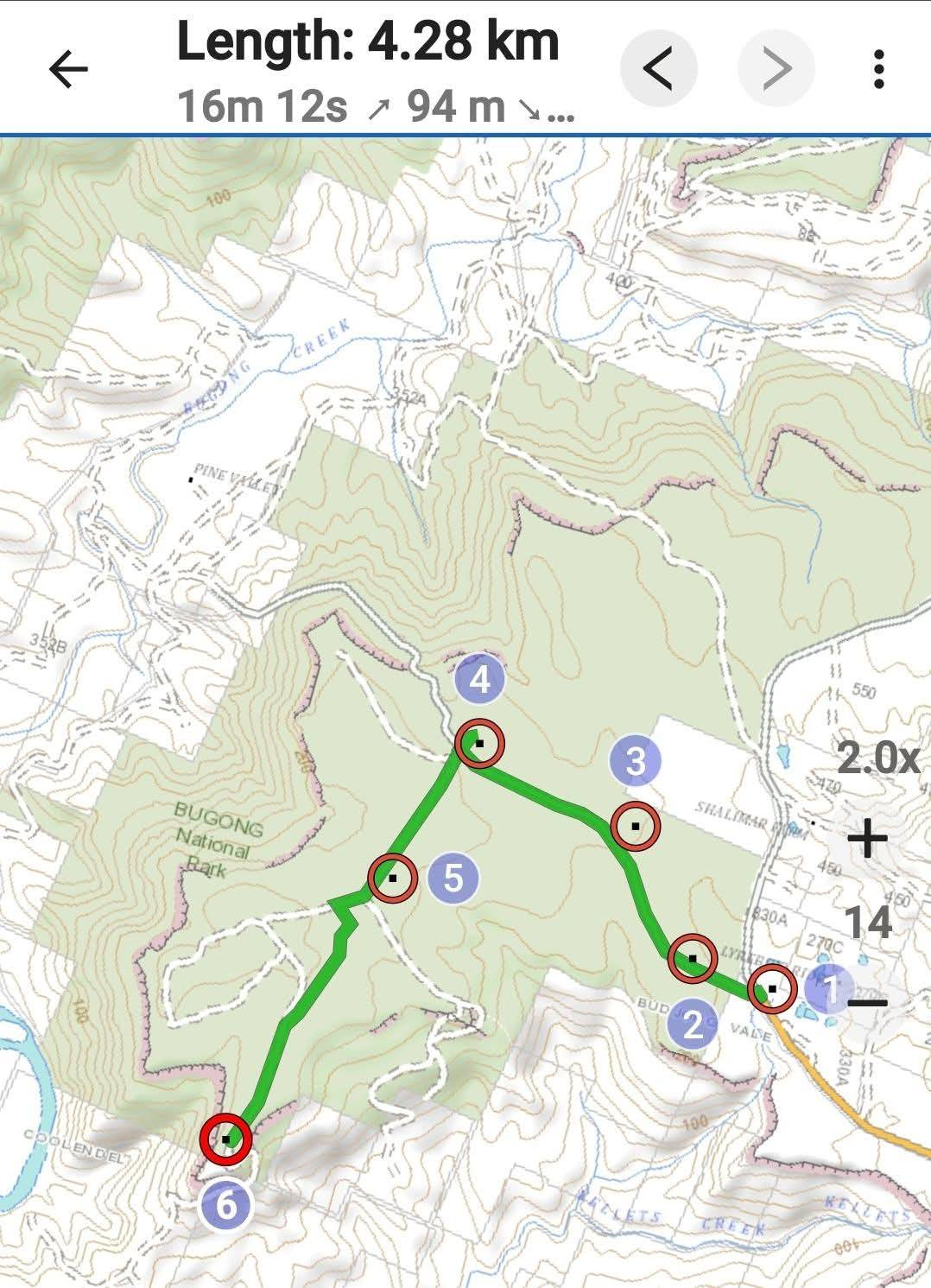Show the previous route with the left chevron
The width and height of the screenshot is (931, 1288).
pos(658,68)
